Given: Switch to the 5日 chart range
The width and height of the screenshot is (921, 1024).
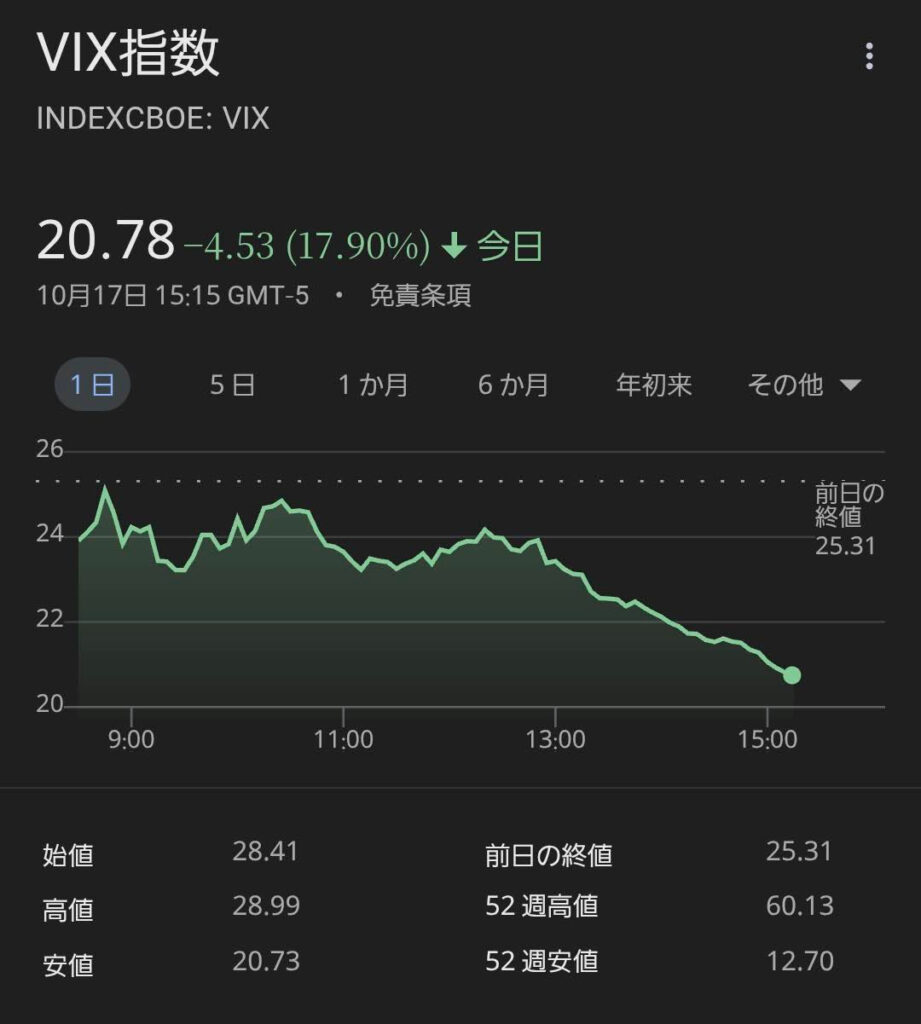Looking at the screenshot, I should 232,385.
